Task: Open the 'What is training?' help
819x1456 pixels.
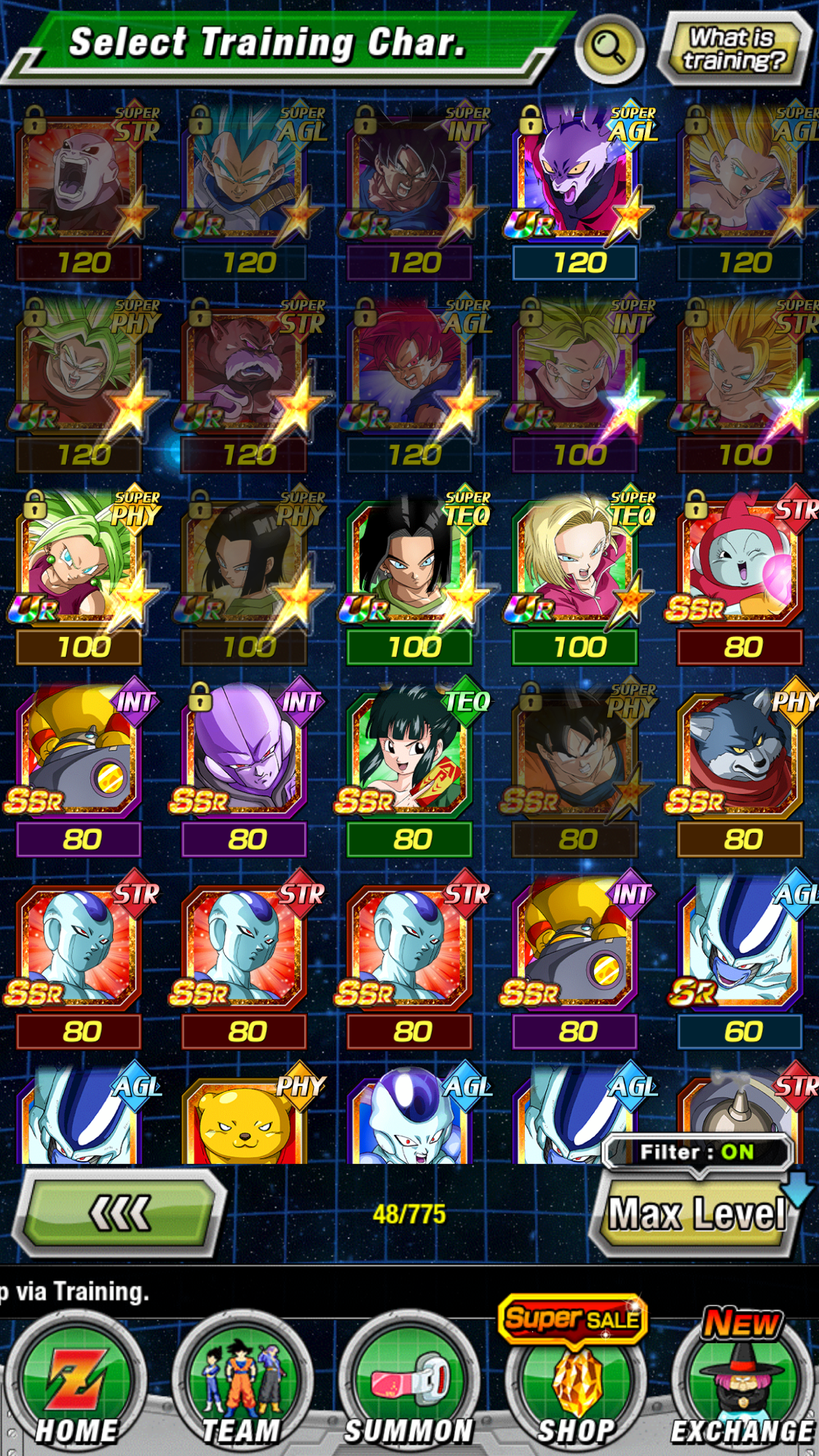Action: [735, 49]
